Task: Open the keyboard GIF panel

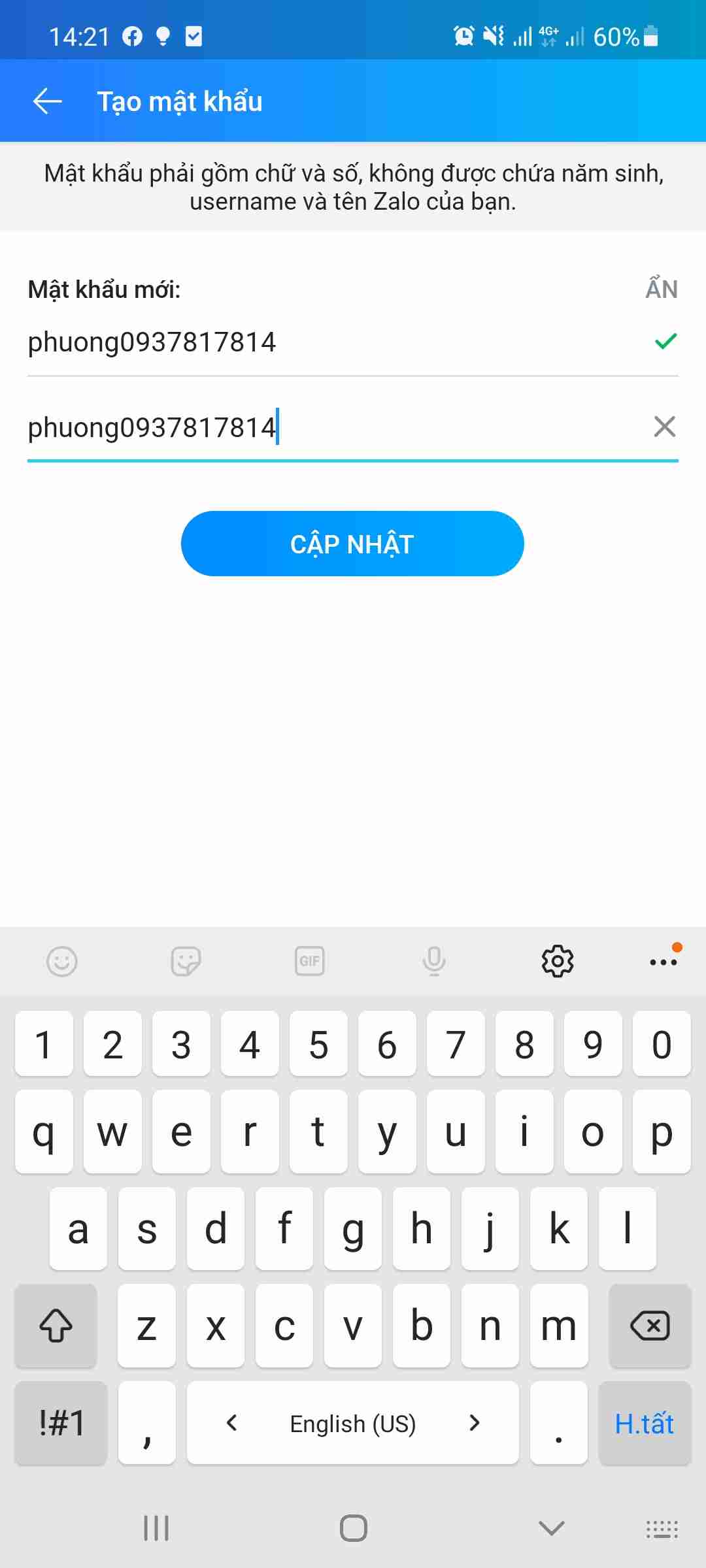Action: click(x=310, y=961)
